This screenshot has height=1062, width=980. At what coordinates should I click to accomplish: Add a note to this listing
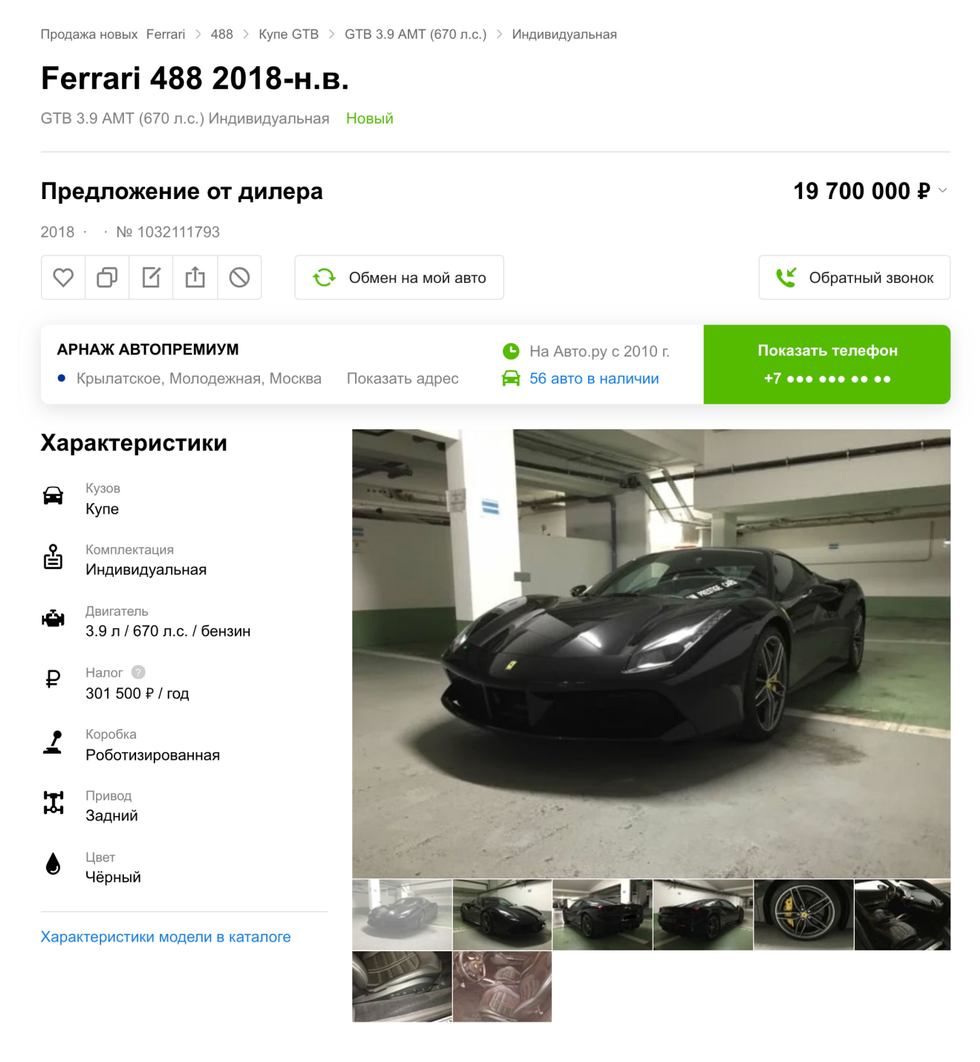pyautogui.click(x=151, y=278)
